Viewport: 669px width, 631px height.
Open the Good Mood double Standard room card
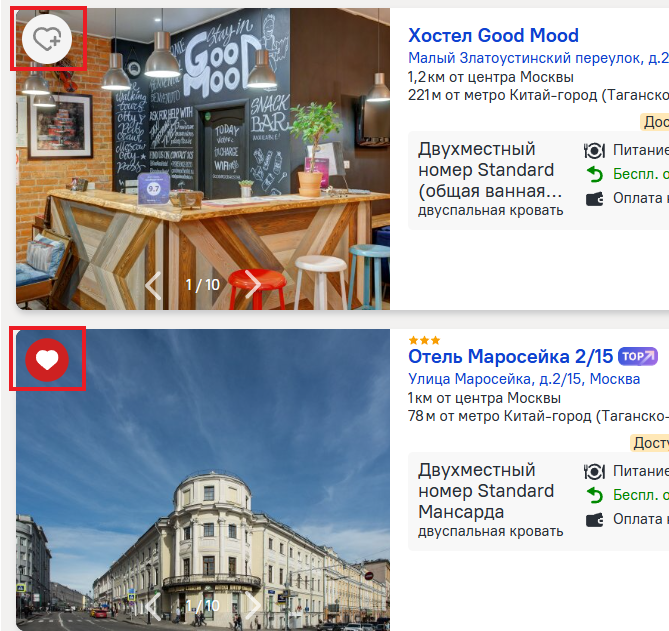[538, 180]
